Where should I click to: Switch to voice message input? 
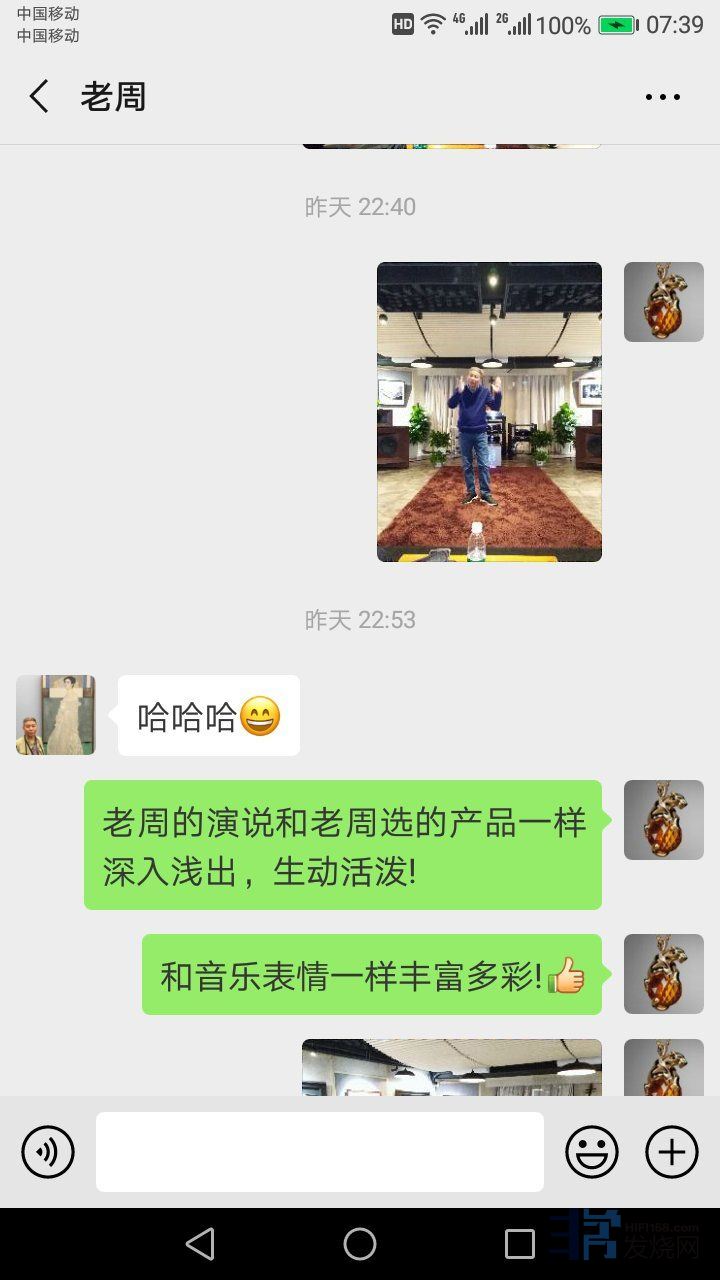(x=48, y=1152)
